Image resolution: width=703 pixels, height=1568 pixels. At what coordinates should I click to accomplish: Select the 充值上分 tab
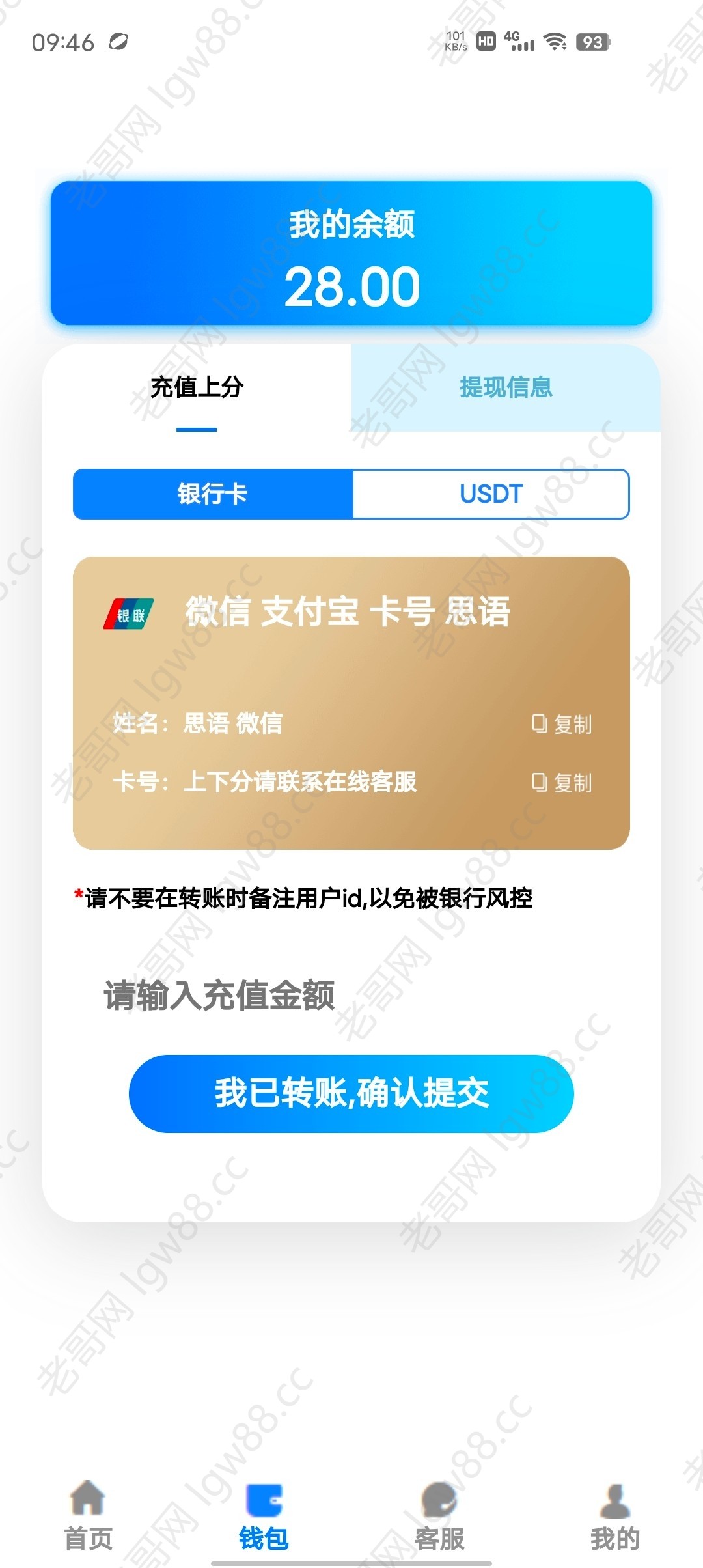(197, 387)
